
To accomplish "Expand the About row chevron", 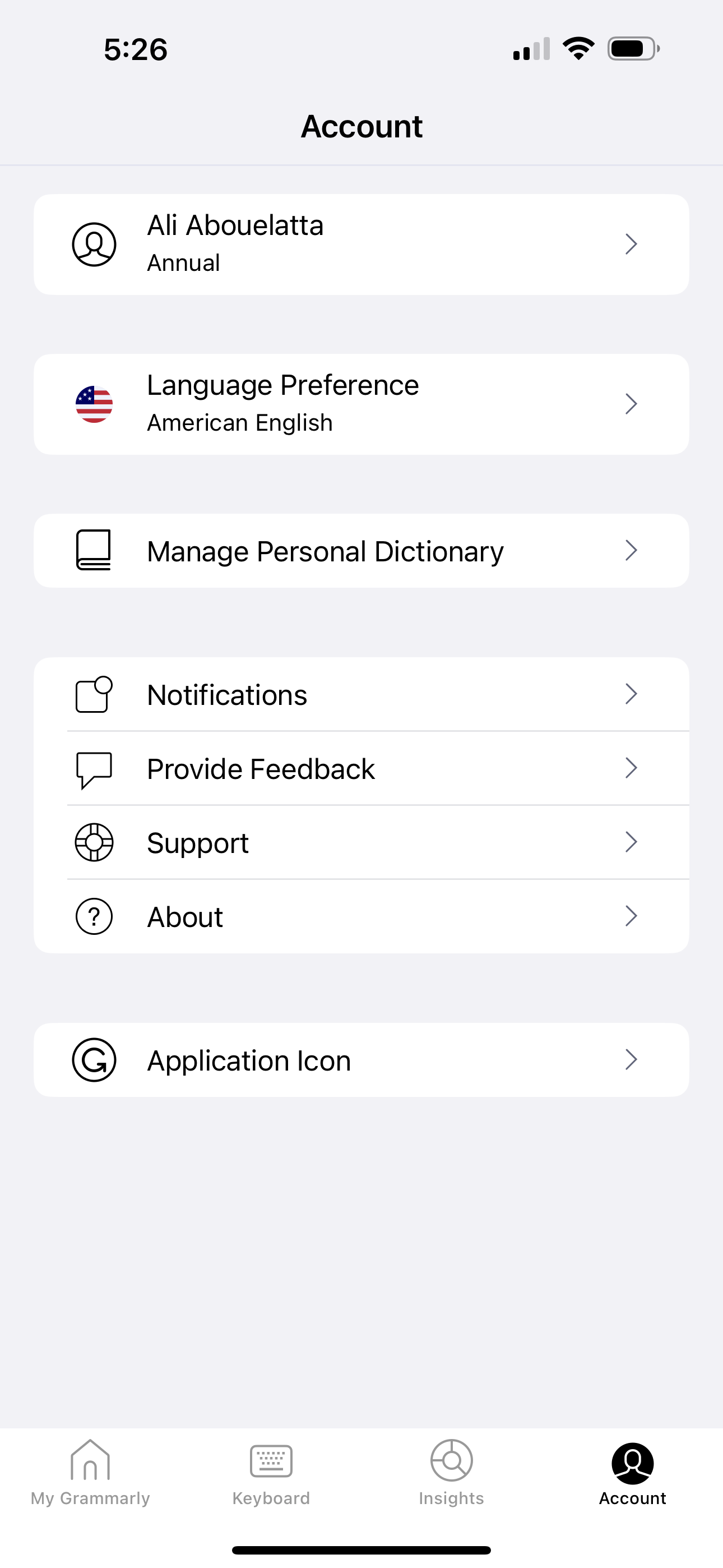I will pos(631,916).
